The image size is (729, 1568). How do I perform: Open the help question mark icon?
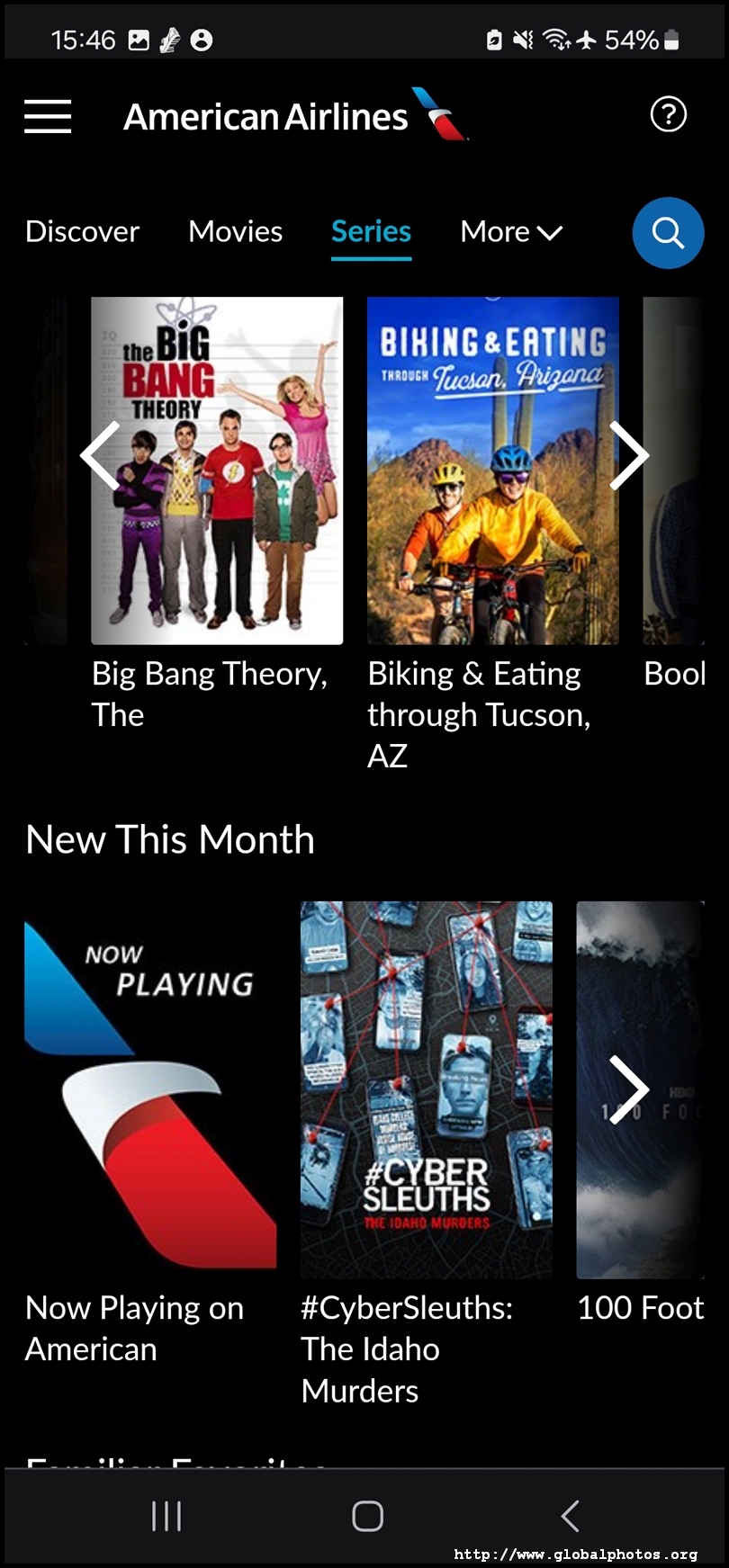(668, 115)
